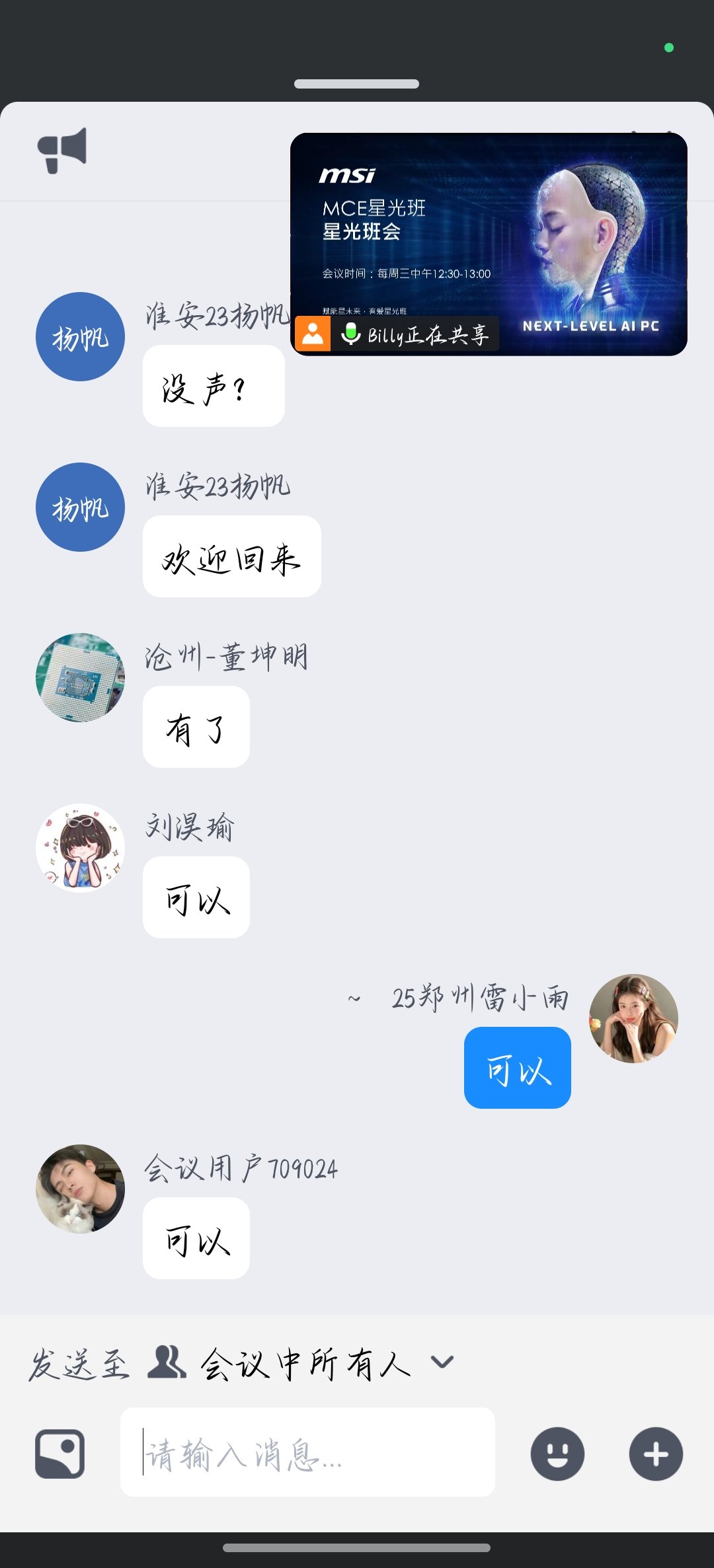Tap 淮安23扬帆's blue avatar

pyautogui.click(x=79, y=337)
